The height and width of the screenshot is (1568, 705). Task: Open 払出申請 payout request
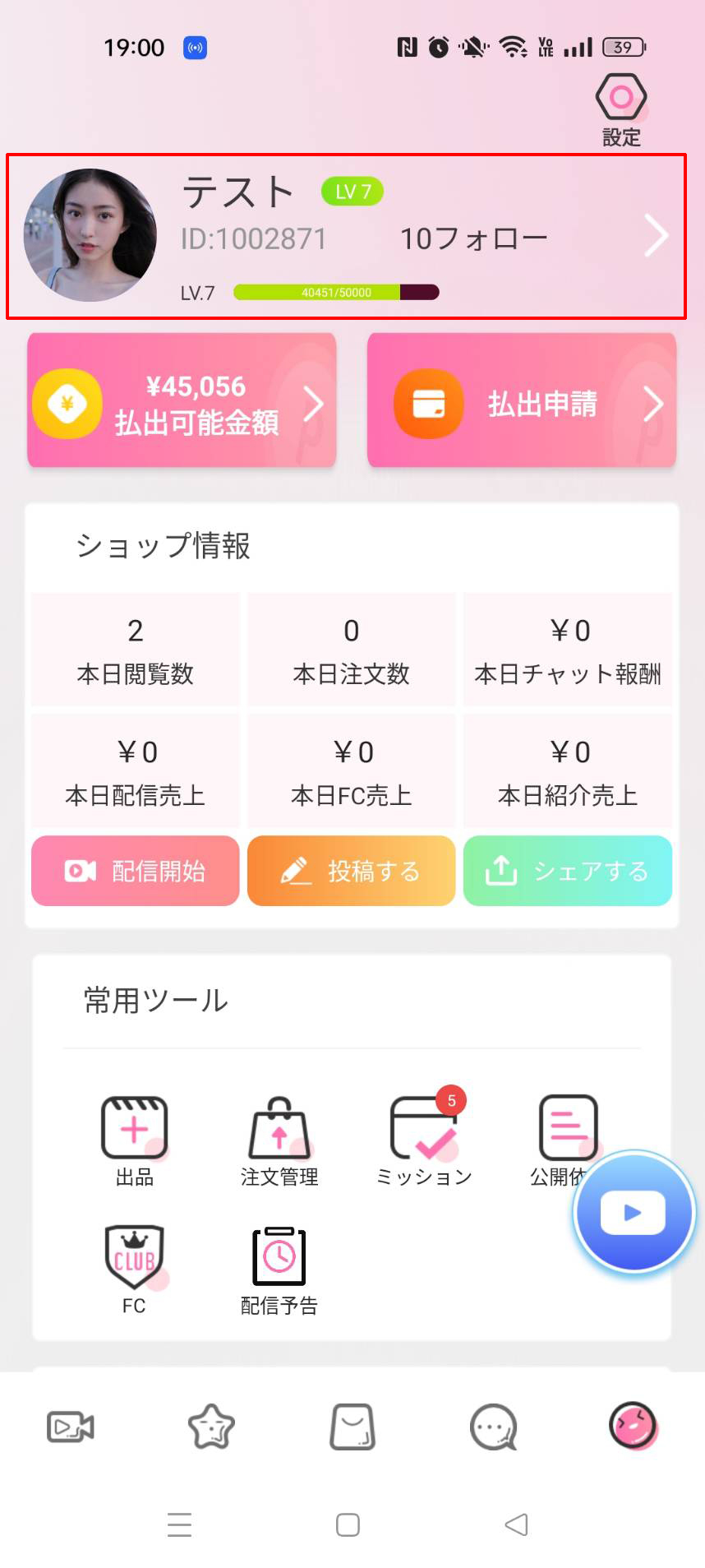pos(522,400)
